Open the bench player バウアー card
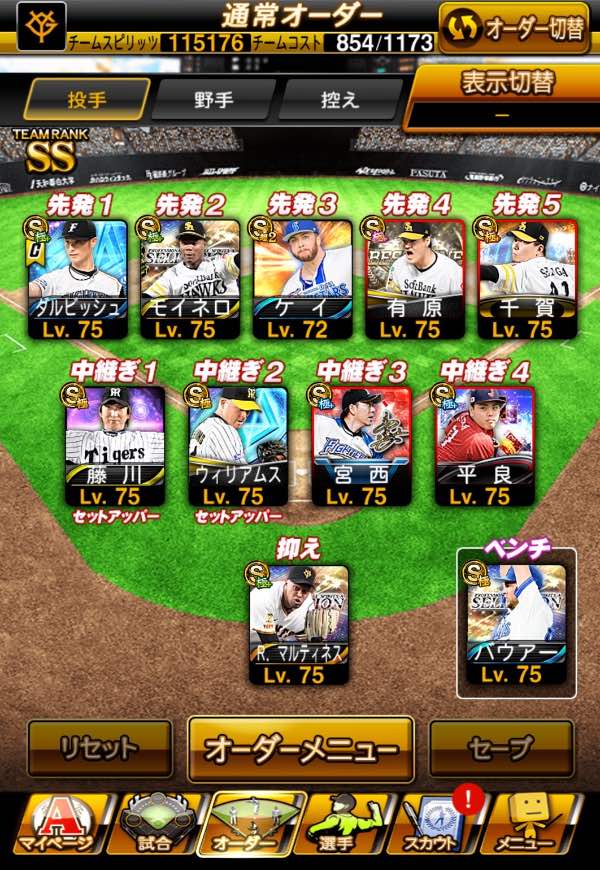The width and height of the screenshot is (600, 870). click(x=516, y=624)
